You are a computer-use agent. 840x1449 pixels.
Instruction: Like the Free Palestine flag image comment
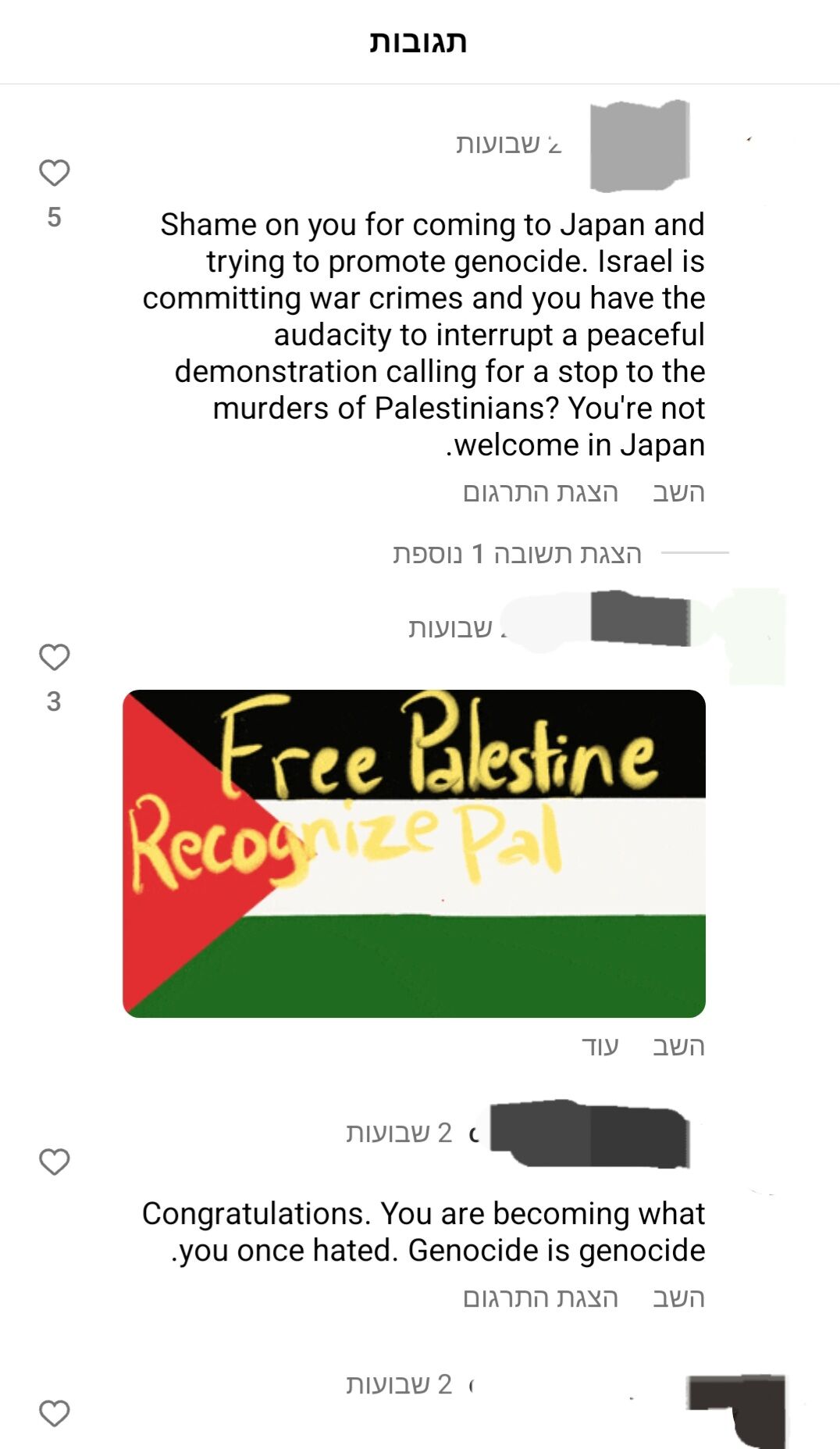pyautogui.click(x=54, y=658)
